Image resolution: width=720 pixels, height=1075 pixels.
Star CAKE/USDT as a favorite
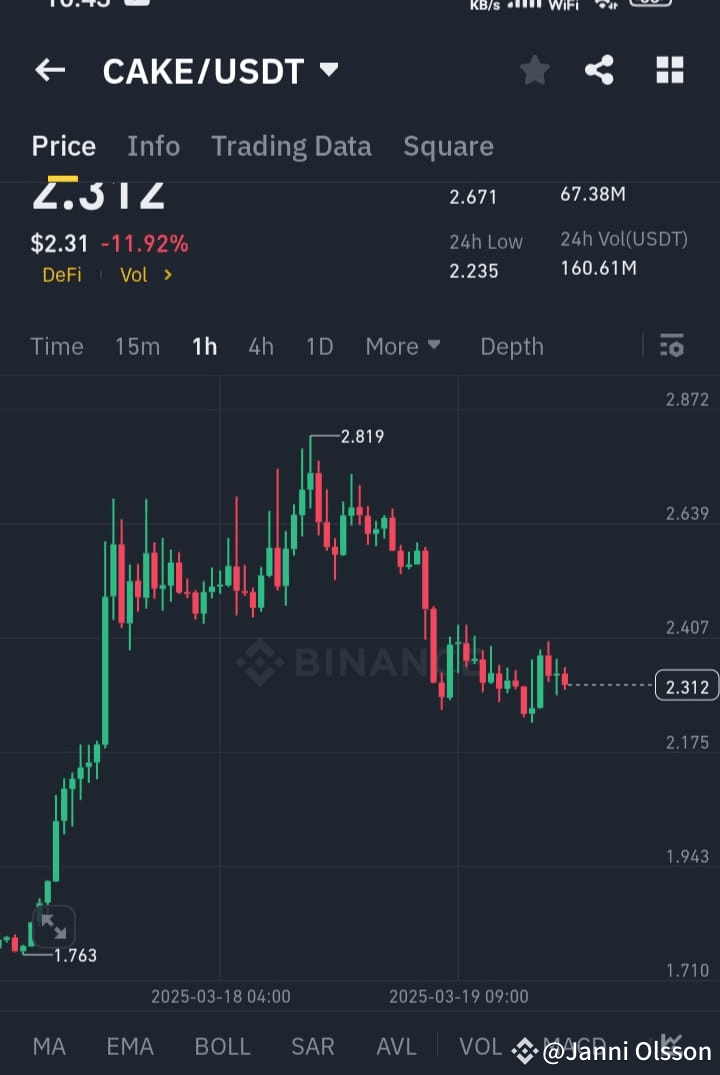pos(534,69)
